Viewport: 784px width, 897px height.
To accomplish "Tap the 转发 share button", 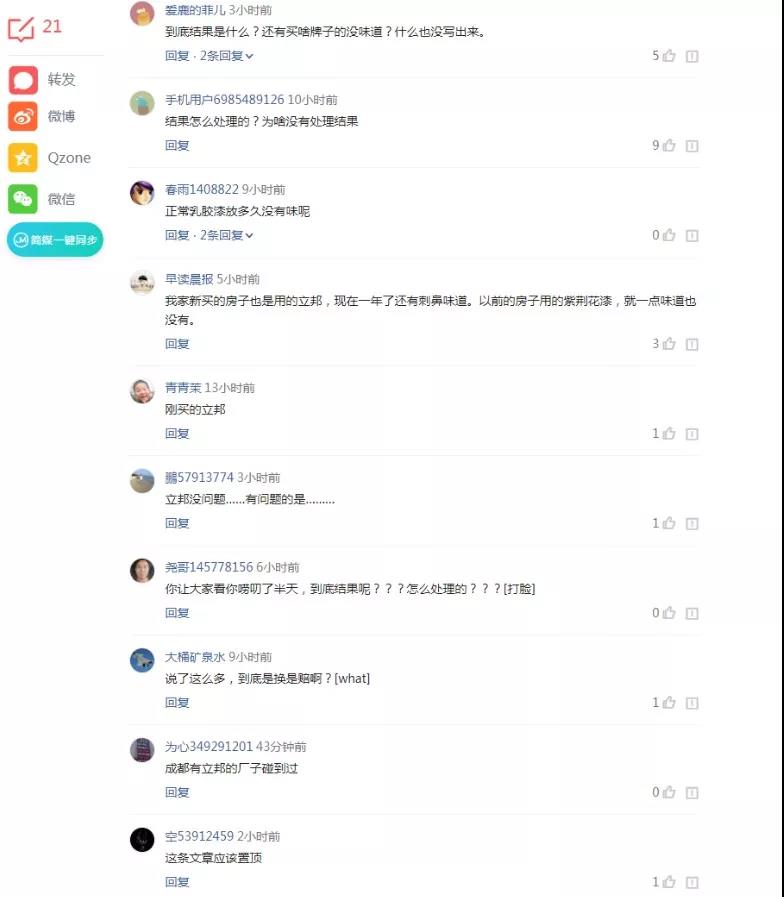I will [x=40, y=80].
